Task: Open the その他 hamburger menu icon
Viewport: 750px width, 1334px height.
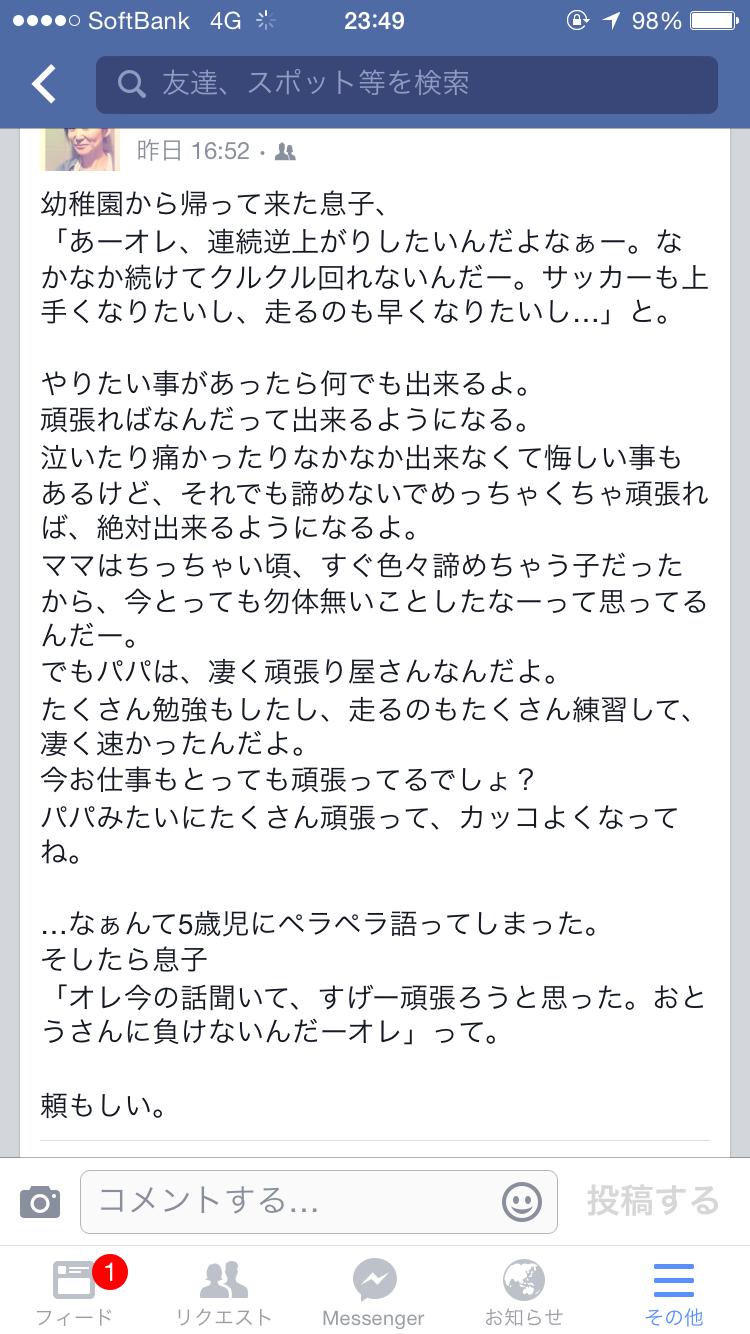Action: [x=673, y=1281]
